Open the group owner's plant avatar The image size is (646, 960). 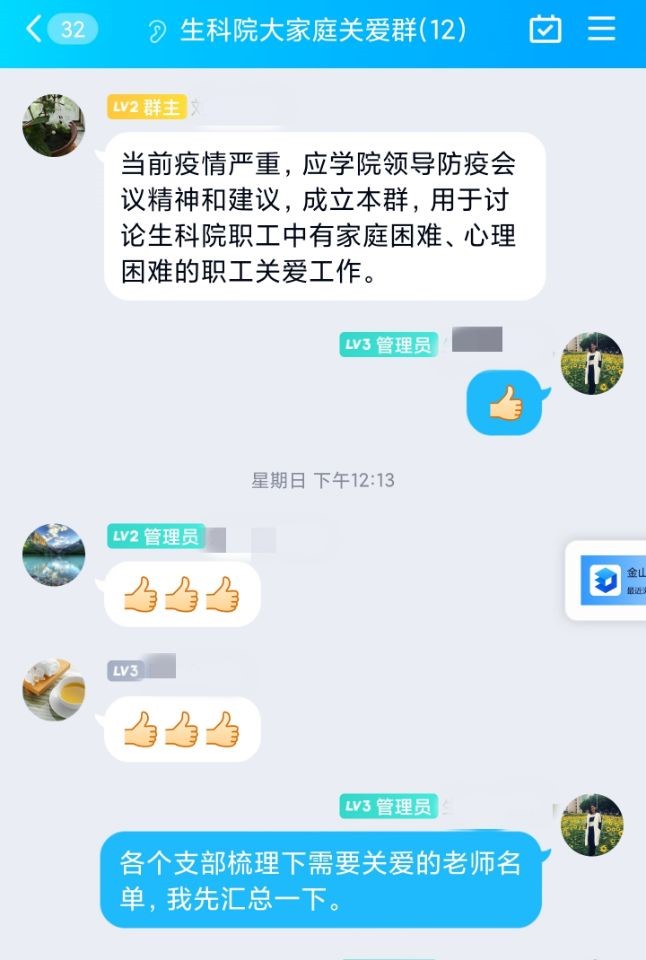(54, 126)
